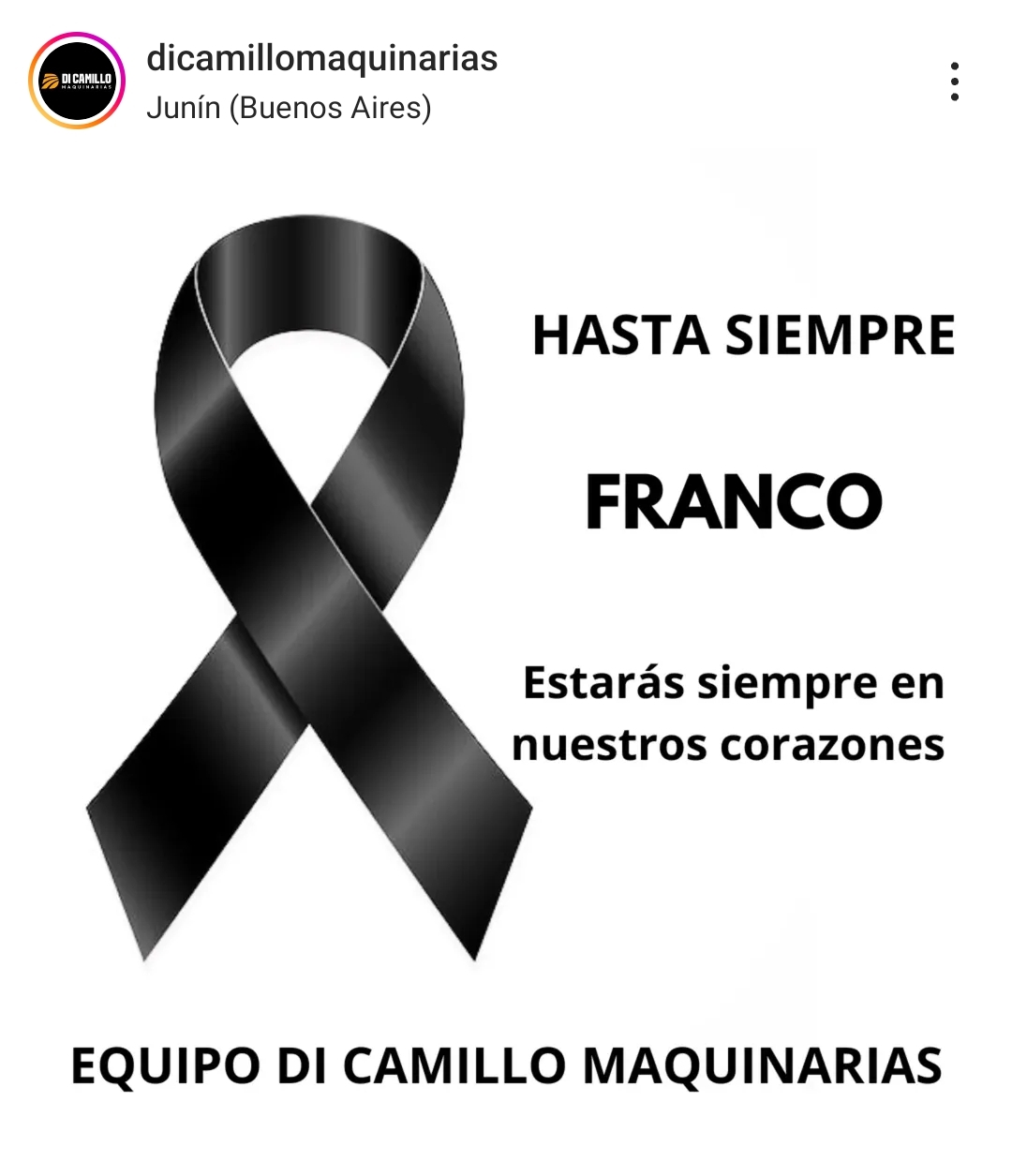
Task: Open the dicamillomaquinarias username profile
Action: 321,58
